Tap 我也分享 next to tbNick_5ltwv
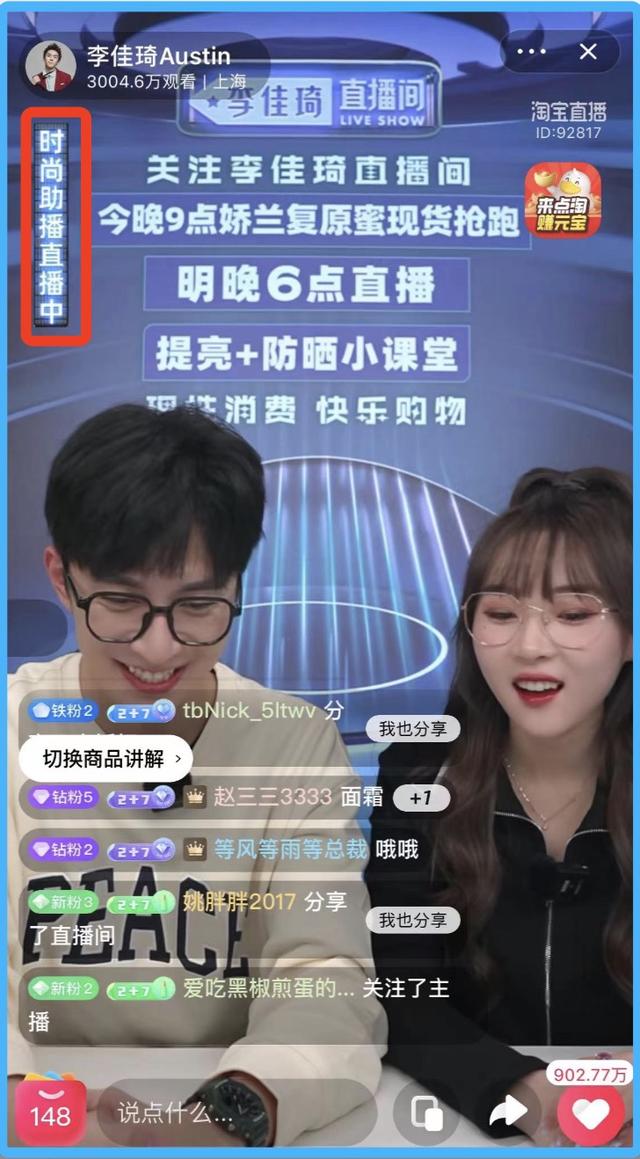 (412, 729)
